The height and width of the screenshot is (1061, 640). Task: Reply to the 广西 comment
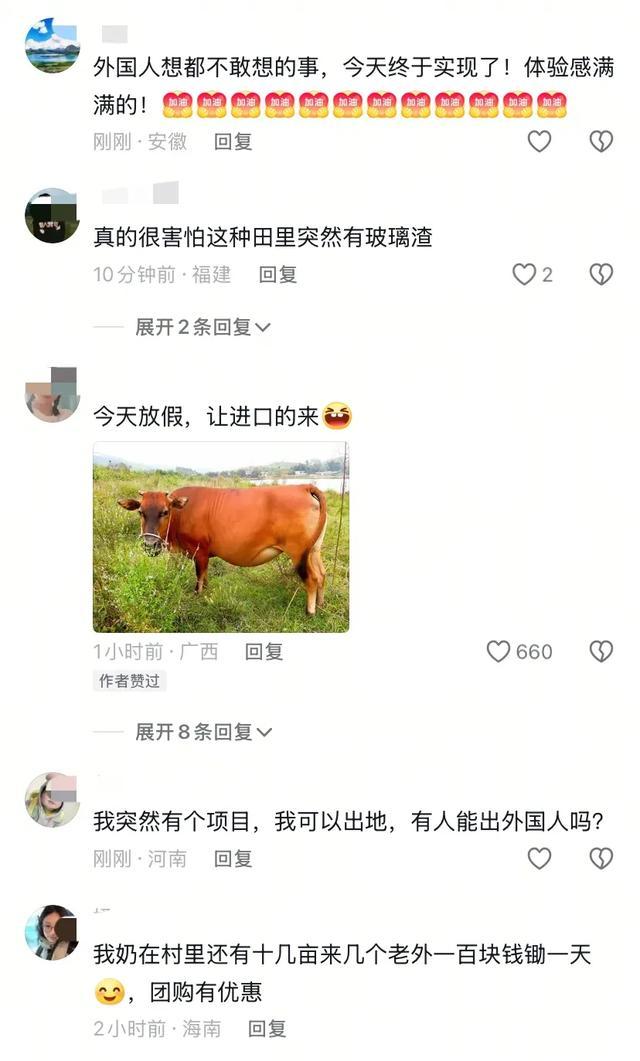click(264, 651)
